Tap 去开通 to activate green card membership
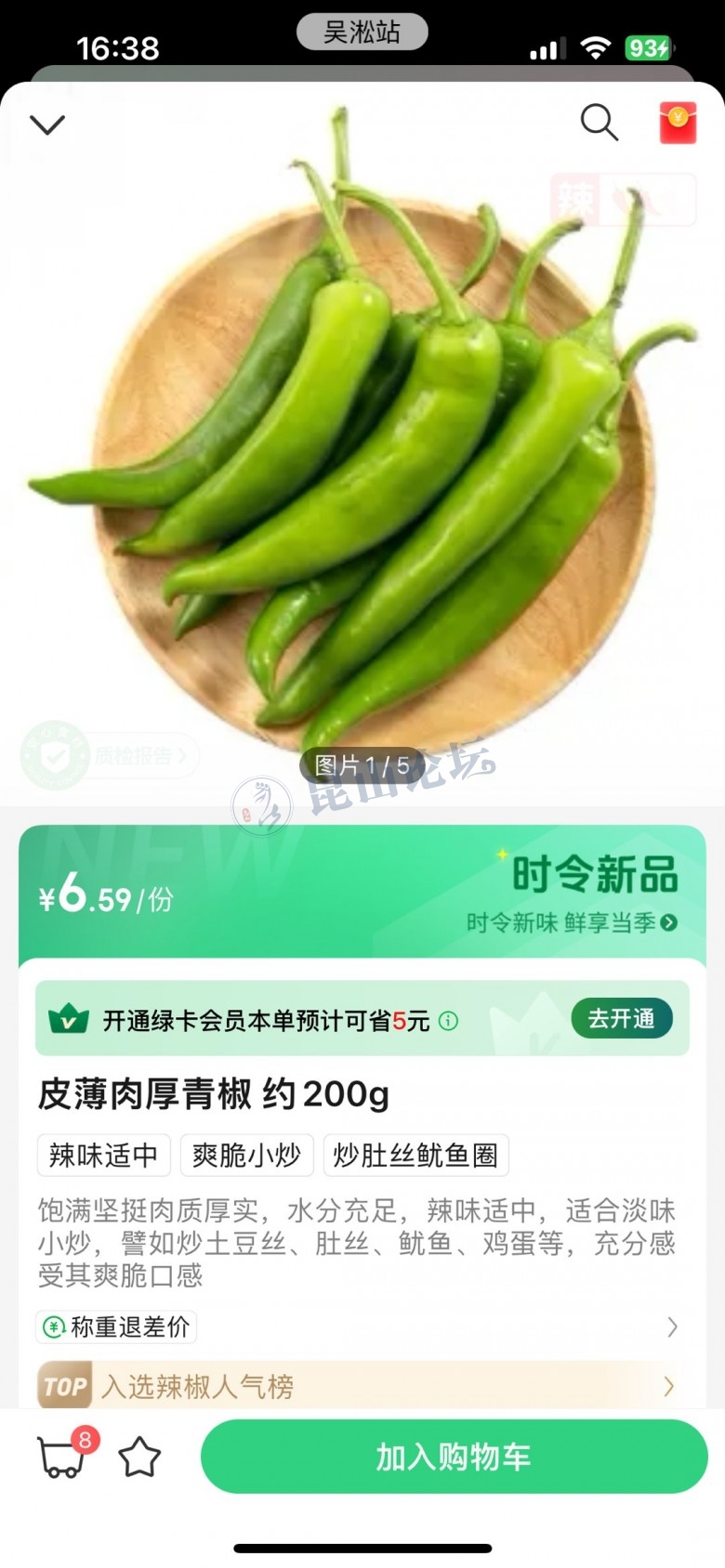Screen dimensions: 725x1568 coord(621,1018)
